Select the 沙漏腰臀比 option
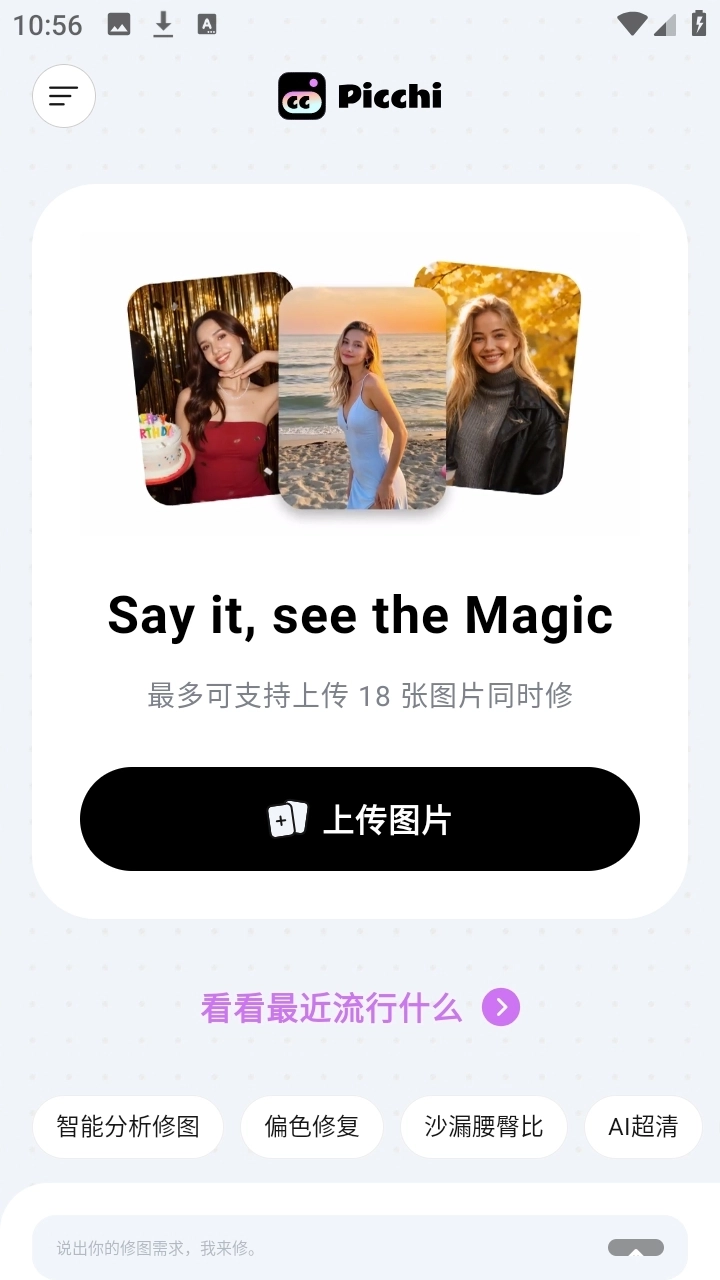The image size is (720, 1280). click(x=484, y=1126)
